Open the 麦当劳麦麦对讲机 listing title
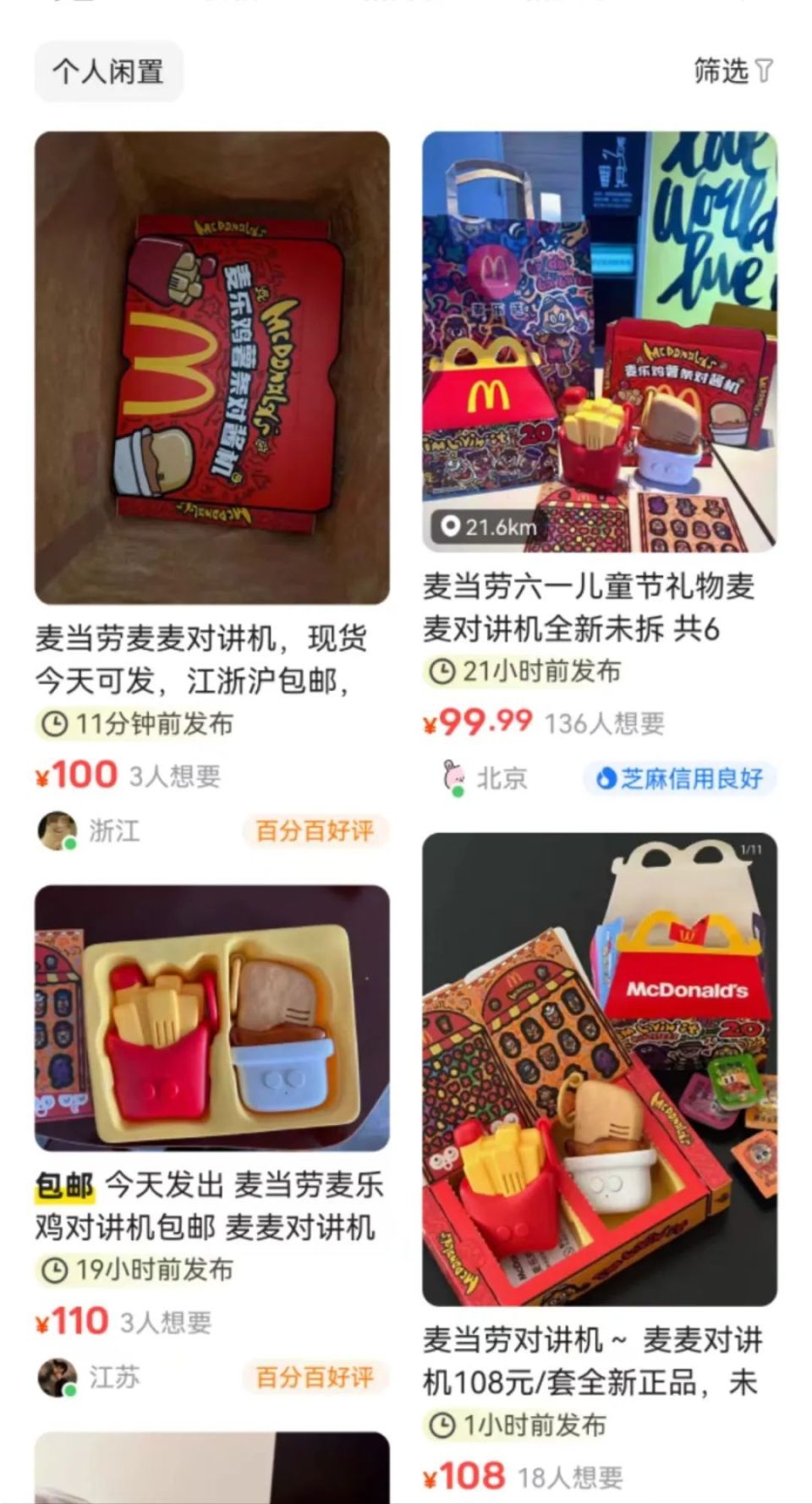 coord(203,661)
